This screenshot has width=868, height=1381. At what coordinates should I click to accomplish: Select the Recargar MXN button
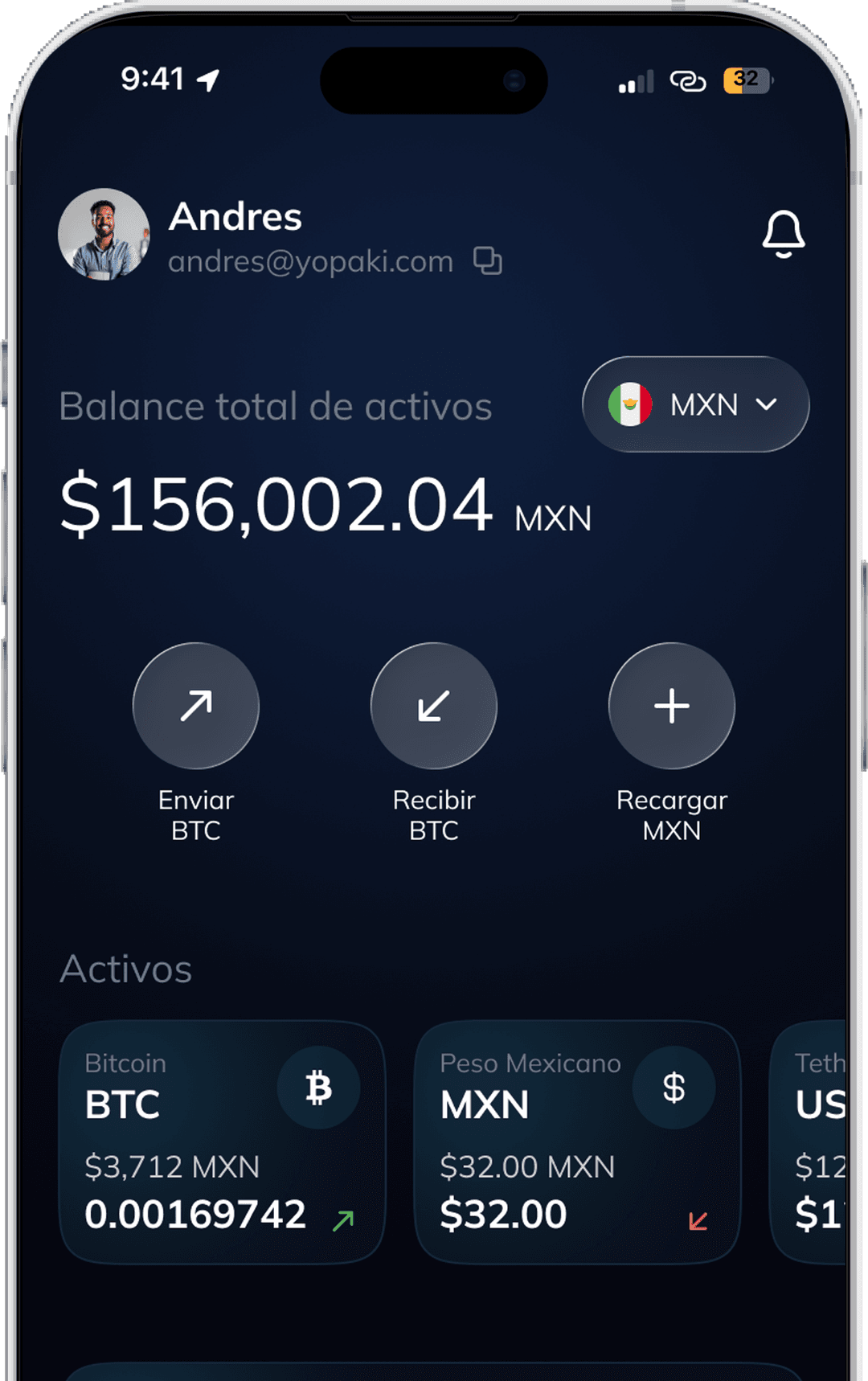(671, 706)
